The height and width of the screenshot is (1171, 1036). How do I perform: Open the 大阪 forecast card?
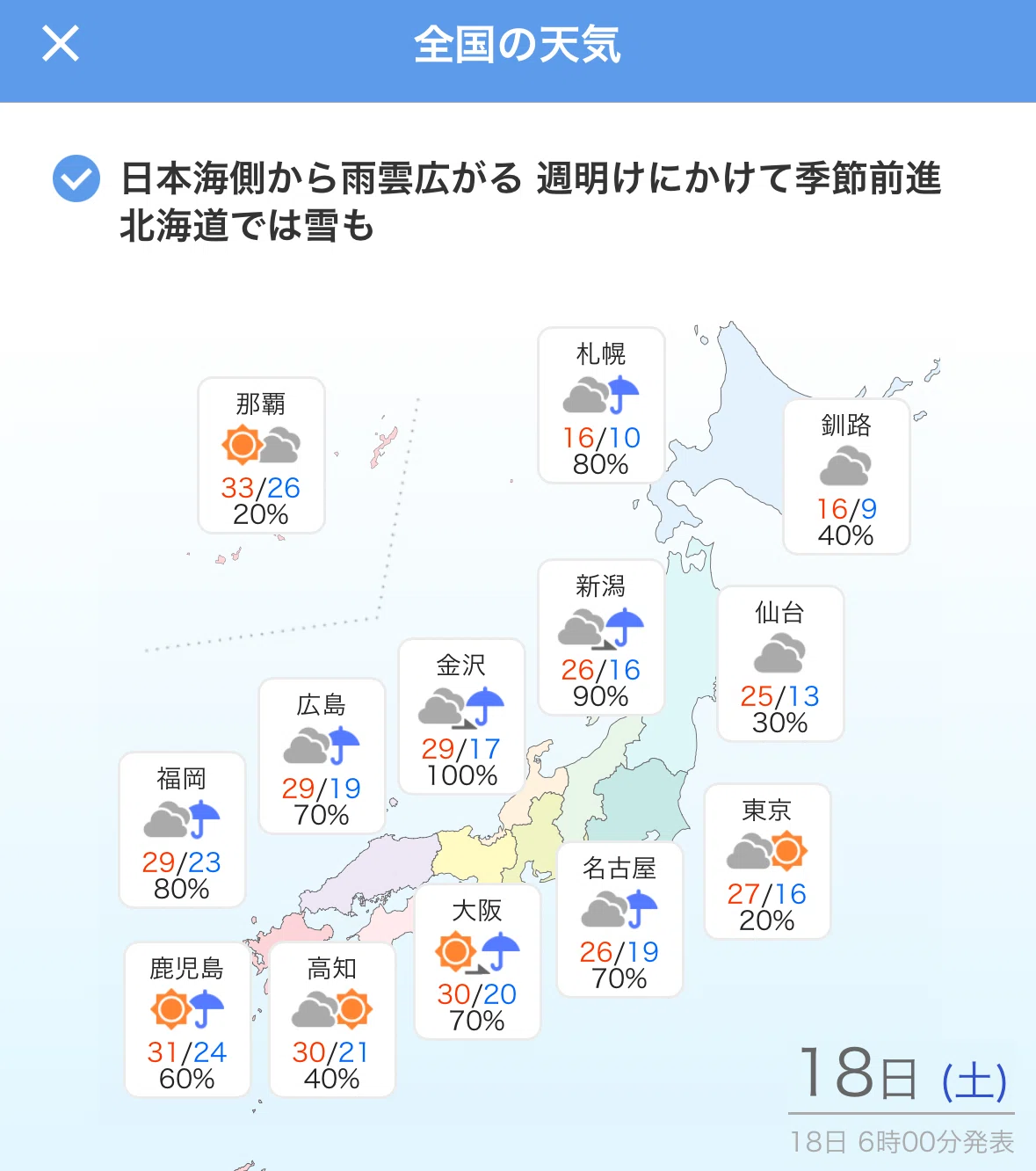(477, 962)
